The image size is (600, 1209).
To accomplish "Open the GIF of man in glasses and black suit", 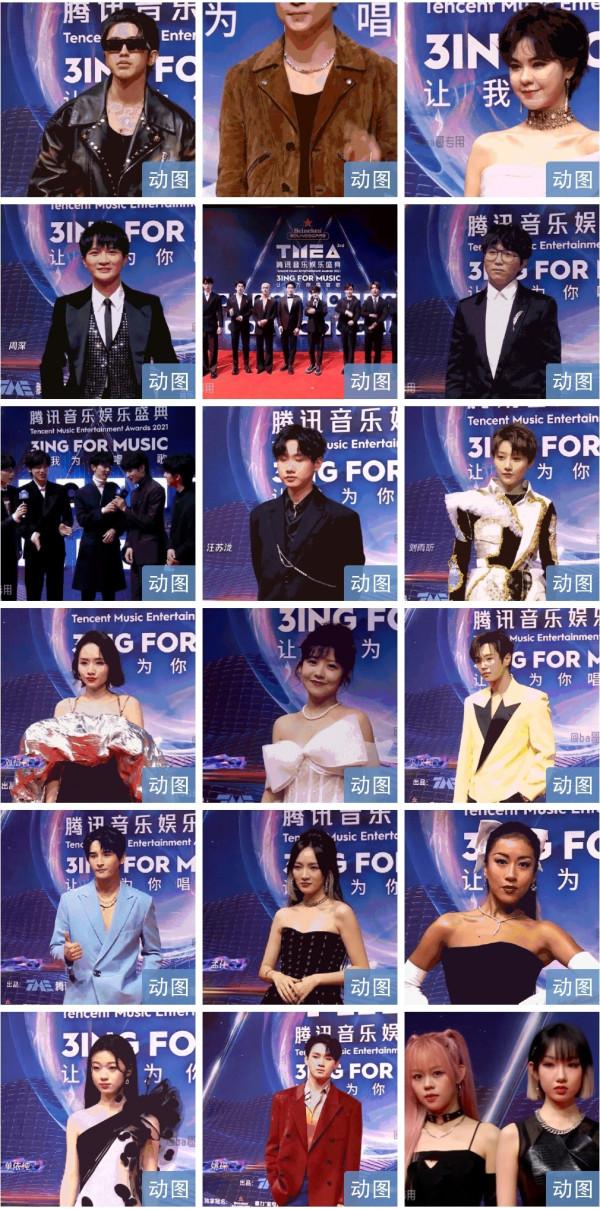I will click(501, 300).
